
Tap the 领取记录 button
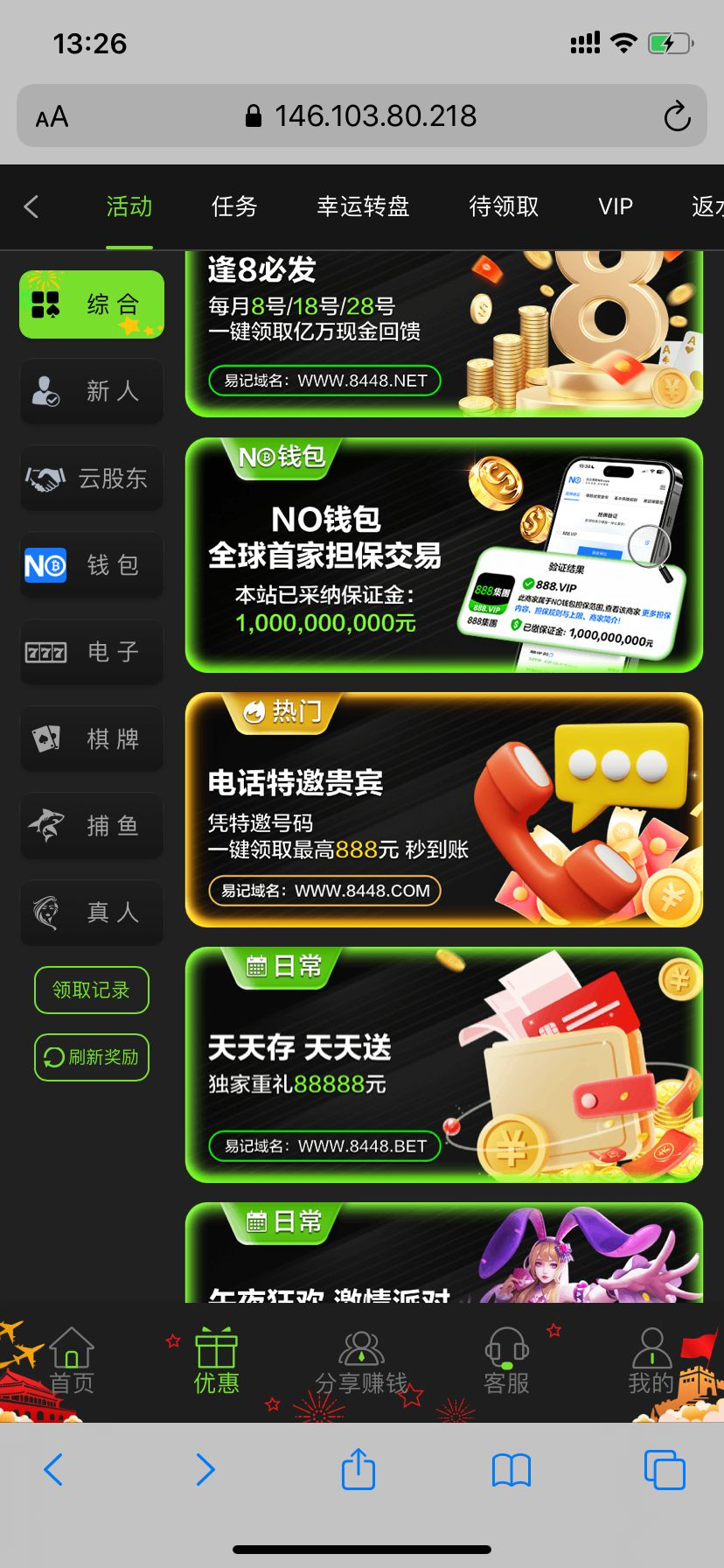pyautogui.click(x=92, y=990)
